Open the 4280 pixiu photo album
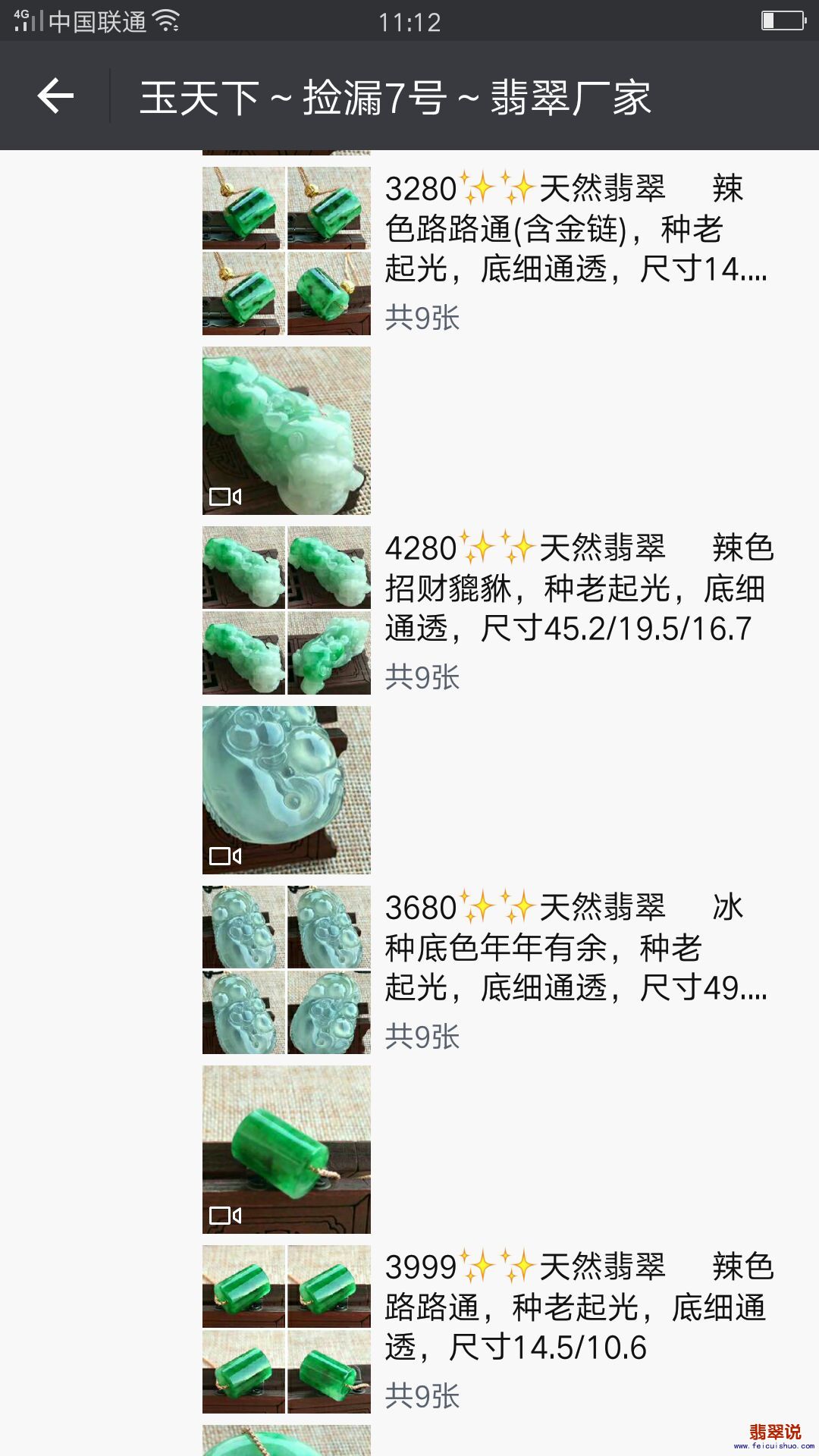This screenshot has width=819, height=1456. click(x=287, y=610)
